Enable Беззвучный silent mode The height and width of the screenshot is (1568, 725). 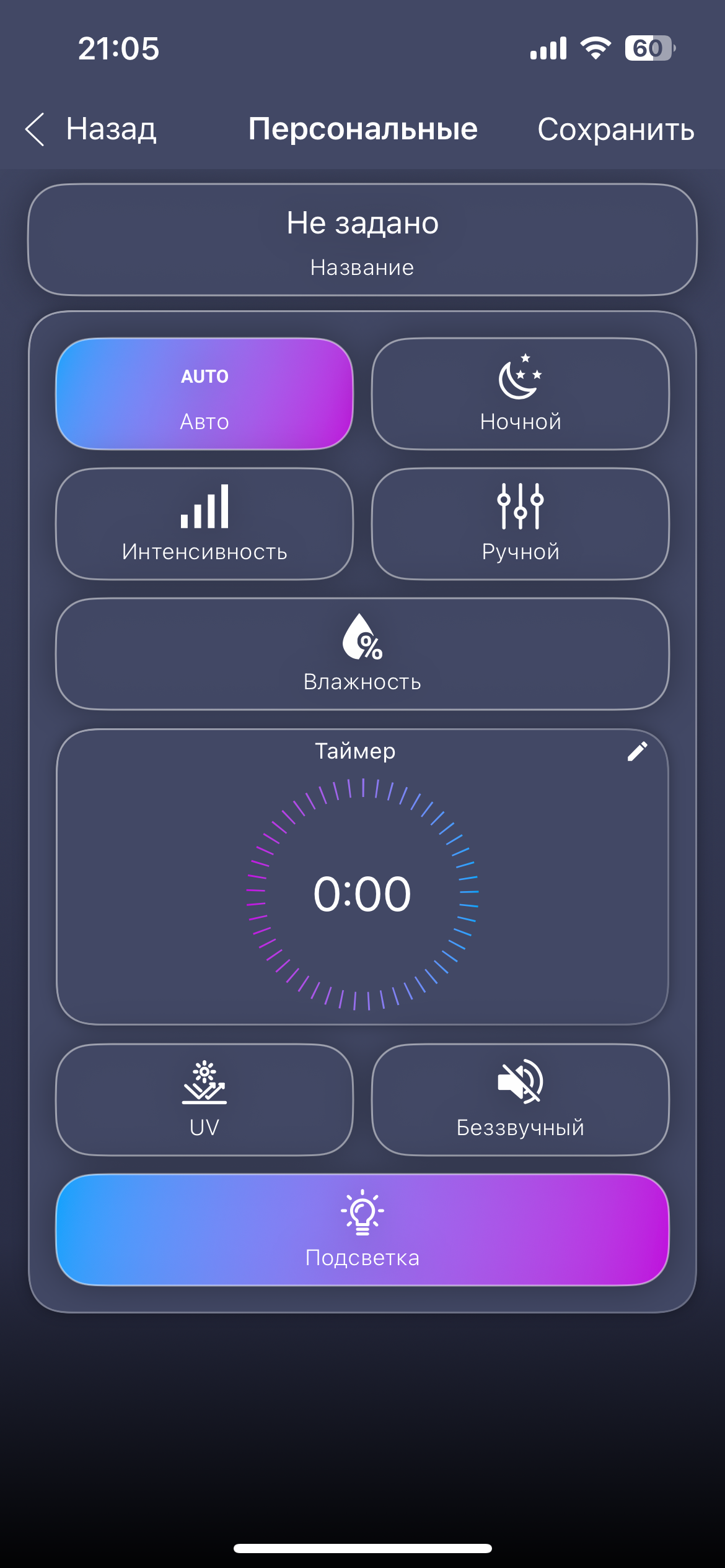[521, 1100]
